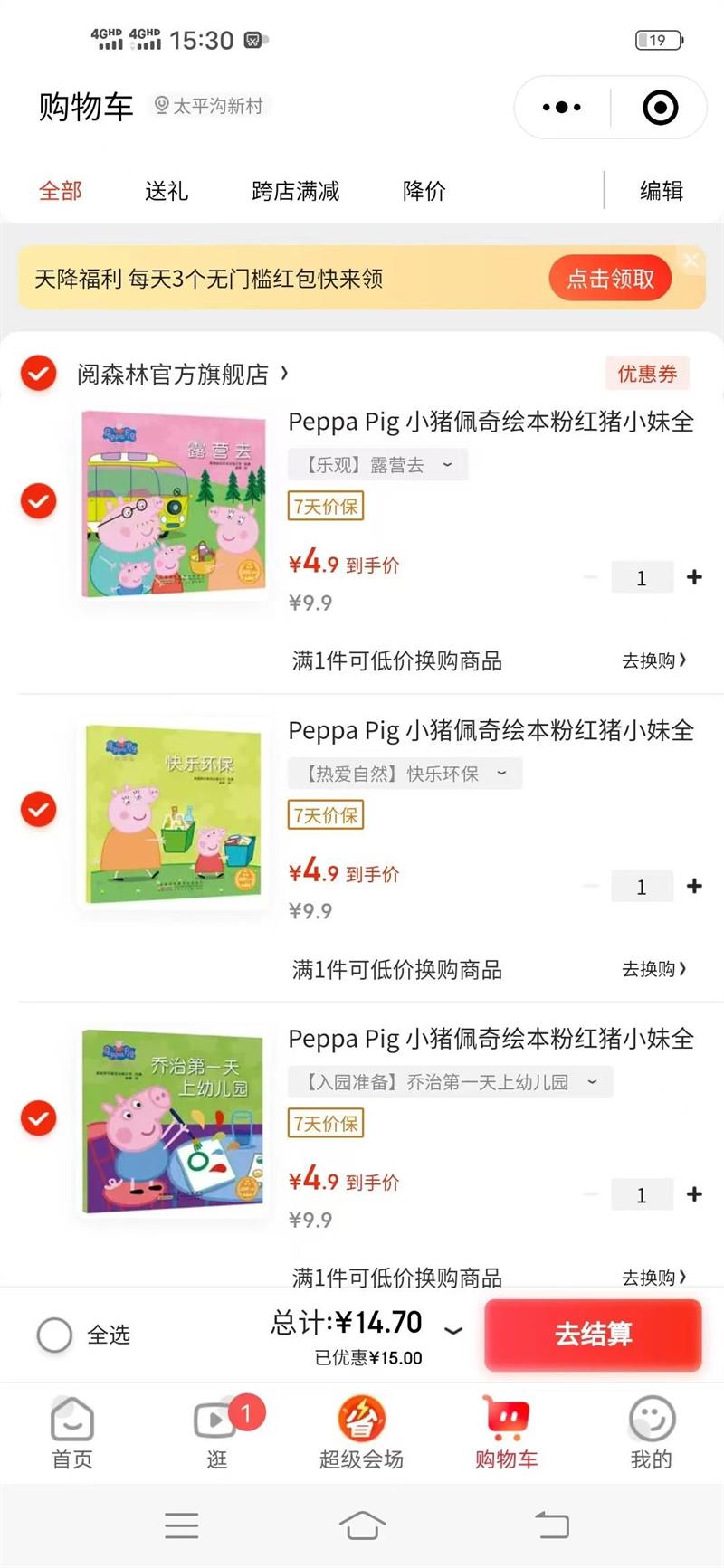Uncheck the 露营去 book item
724x1568 pixels.
coord(39,500)
